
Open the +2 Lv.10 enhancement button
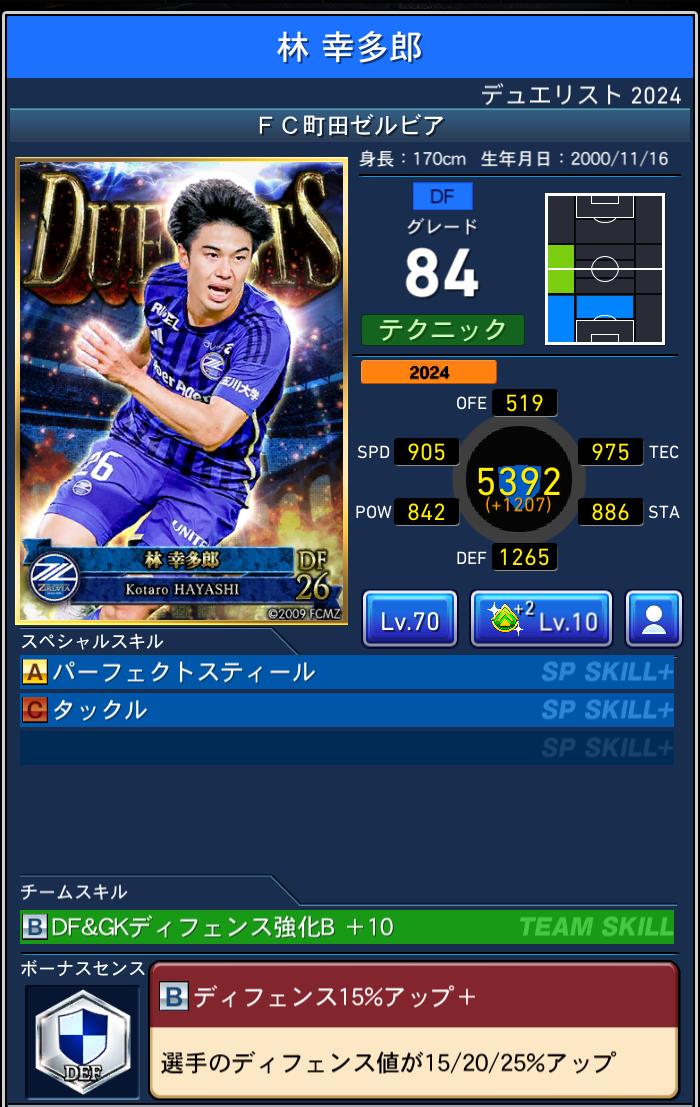coord(540,620)
